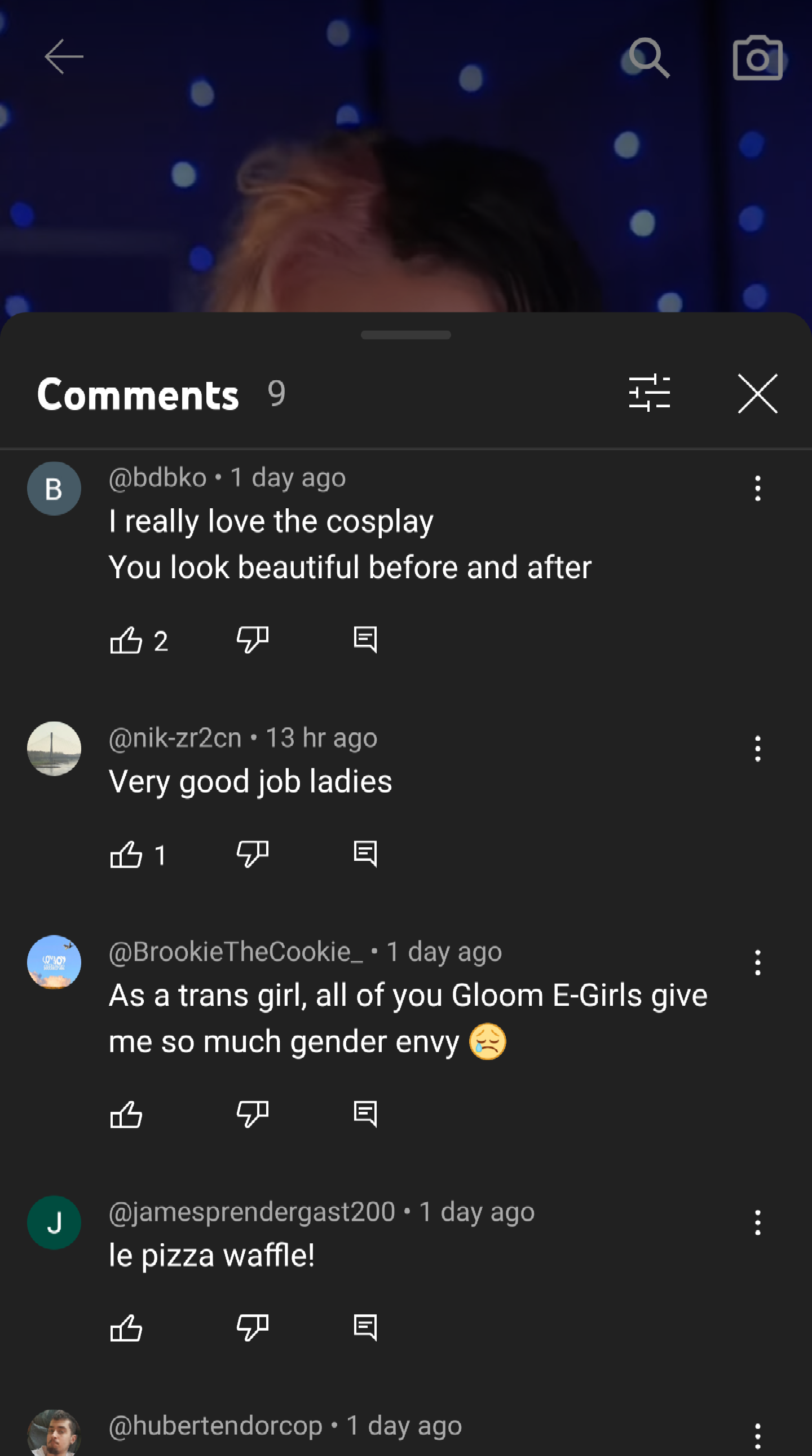Open more options on @nik-zr2cn's comment
Image resolution: width=812 pixels, height=1456 pixels.
(x=757, y=749)
